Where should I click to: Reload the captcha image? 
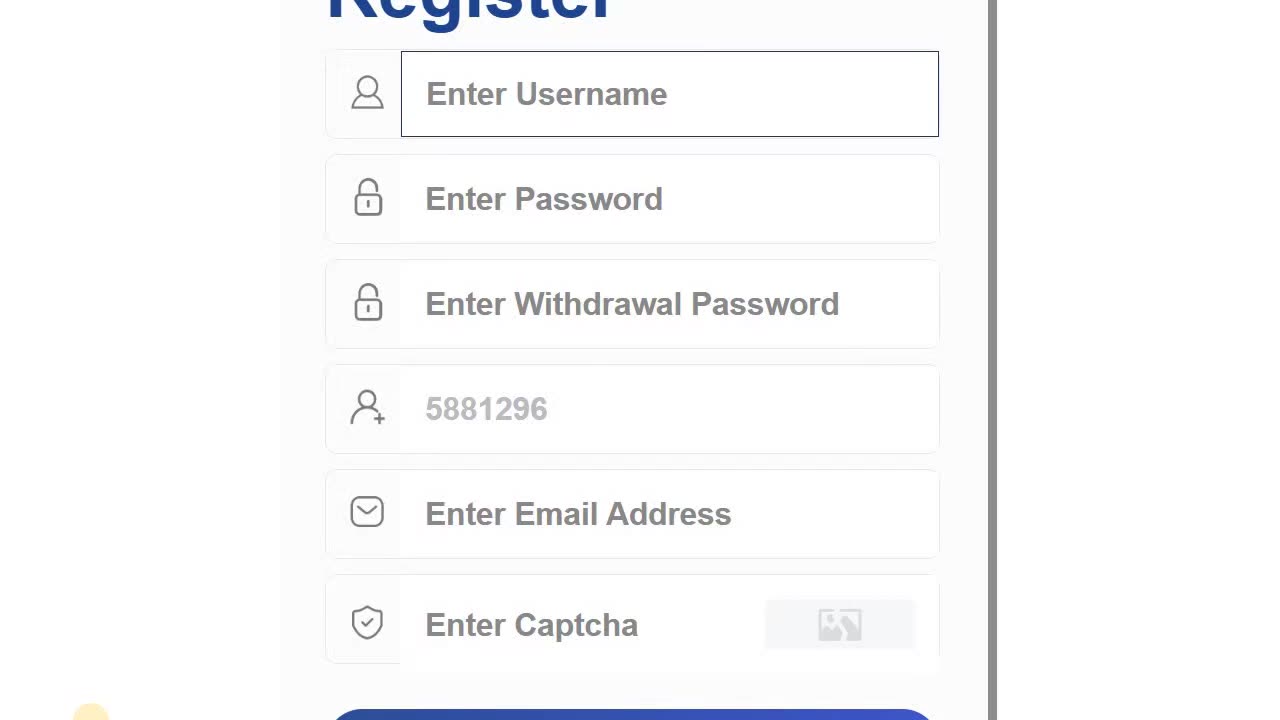coord(840,625)
